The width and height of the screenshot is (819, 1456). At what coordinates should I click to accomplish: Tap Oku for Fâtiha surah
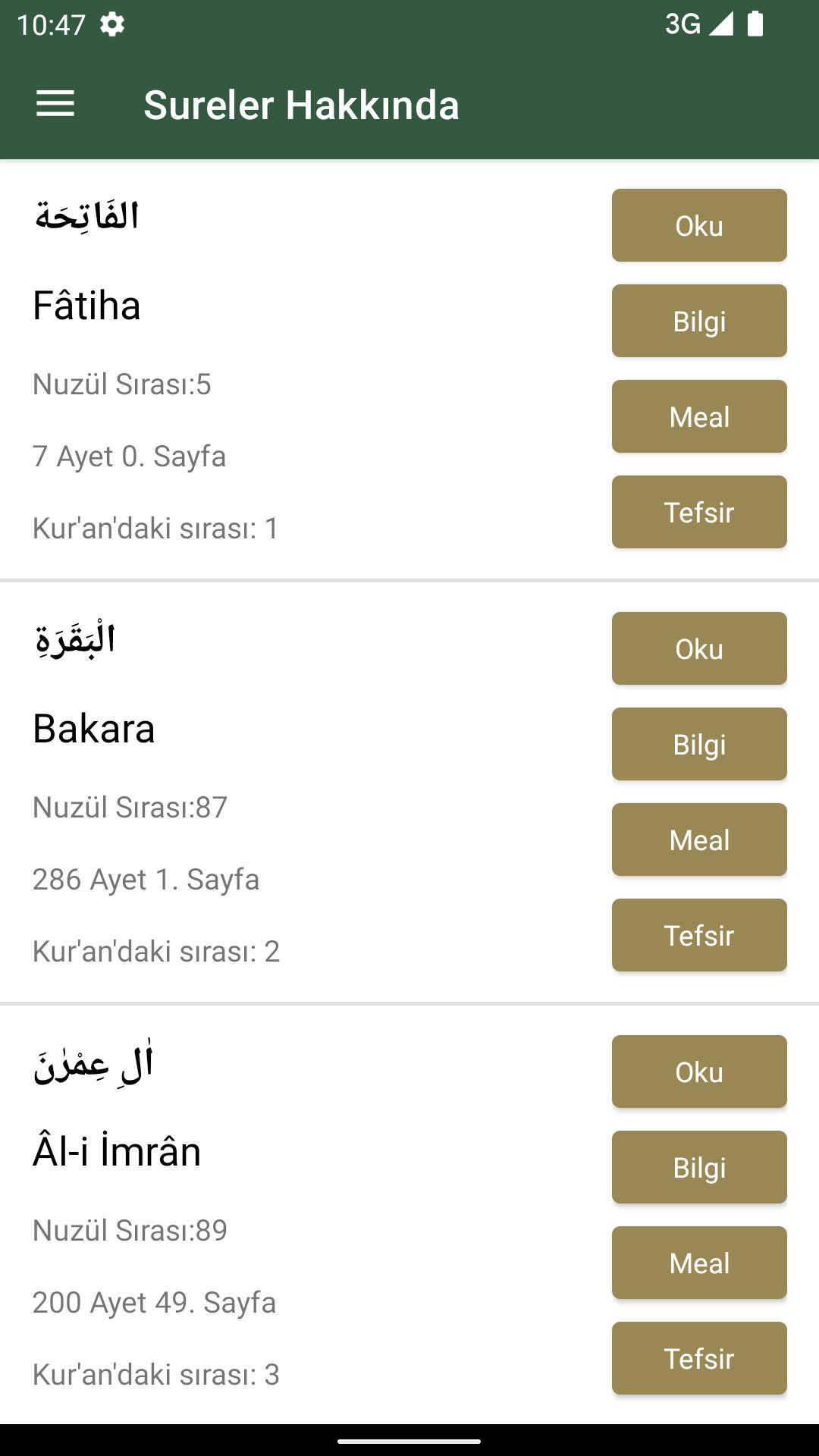[x=699, y=225]
